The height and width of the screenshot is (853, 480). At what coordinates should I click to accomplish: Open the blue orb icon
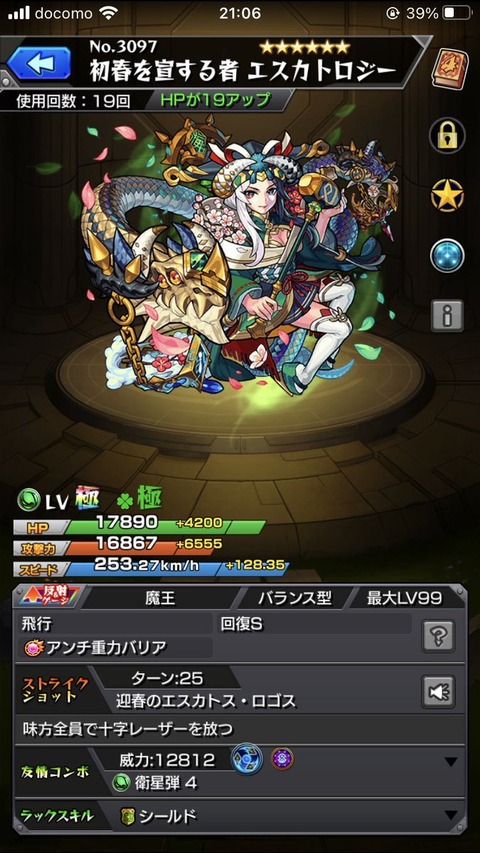[x=447, y=255]
